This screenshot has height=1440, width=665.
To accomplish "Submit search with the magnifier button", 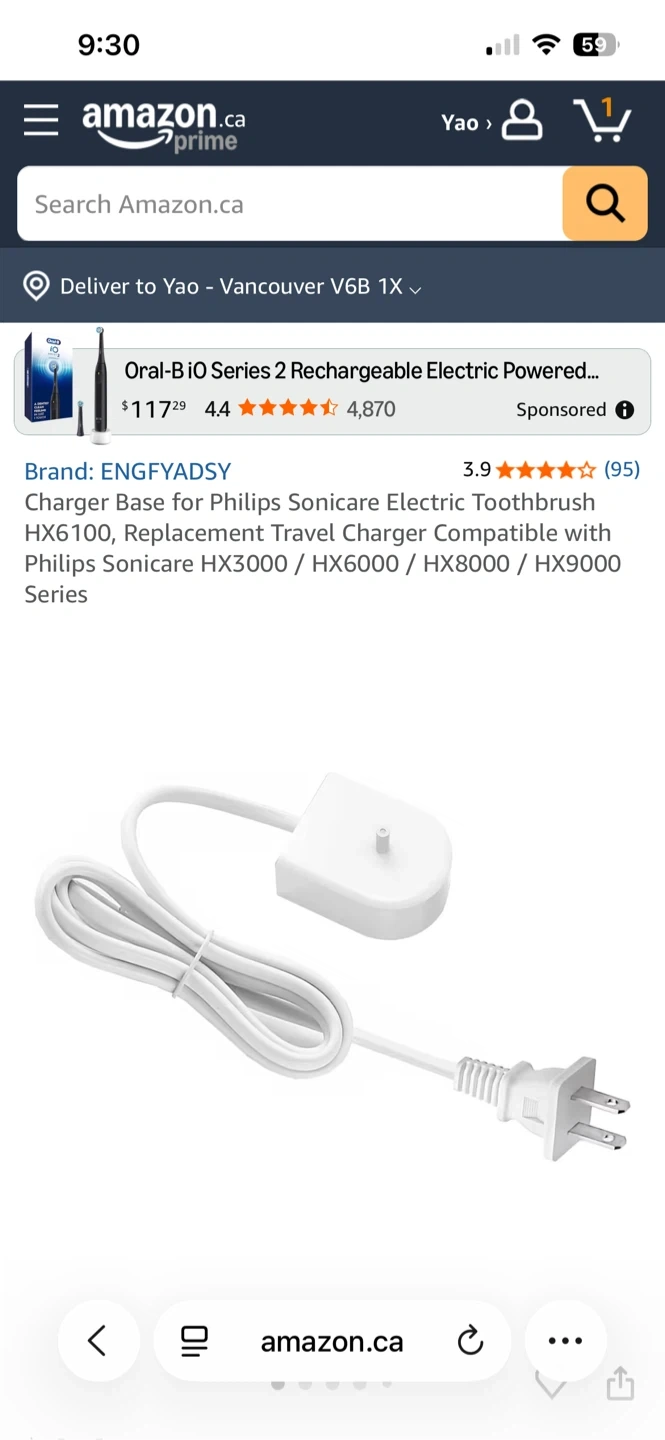I will coord(604,204).
